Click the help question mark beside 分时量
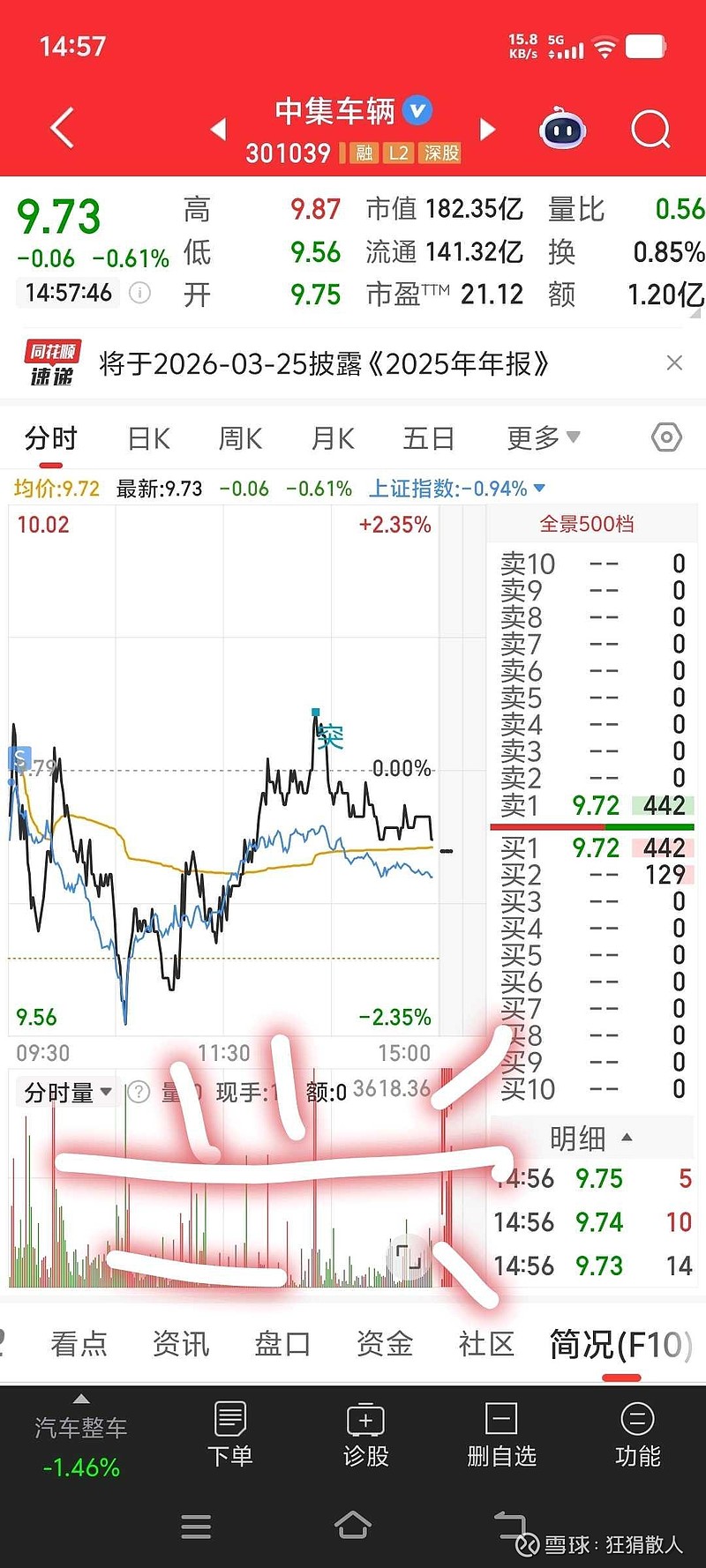Image resolution: width=706 pixels, height=1568 pixels. pos(139,1092)
